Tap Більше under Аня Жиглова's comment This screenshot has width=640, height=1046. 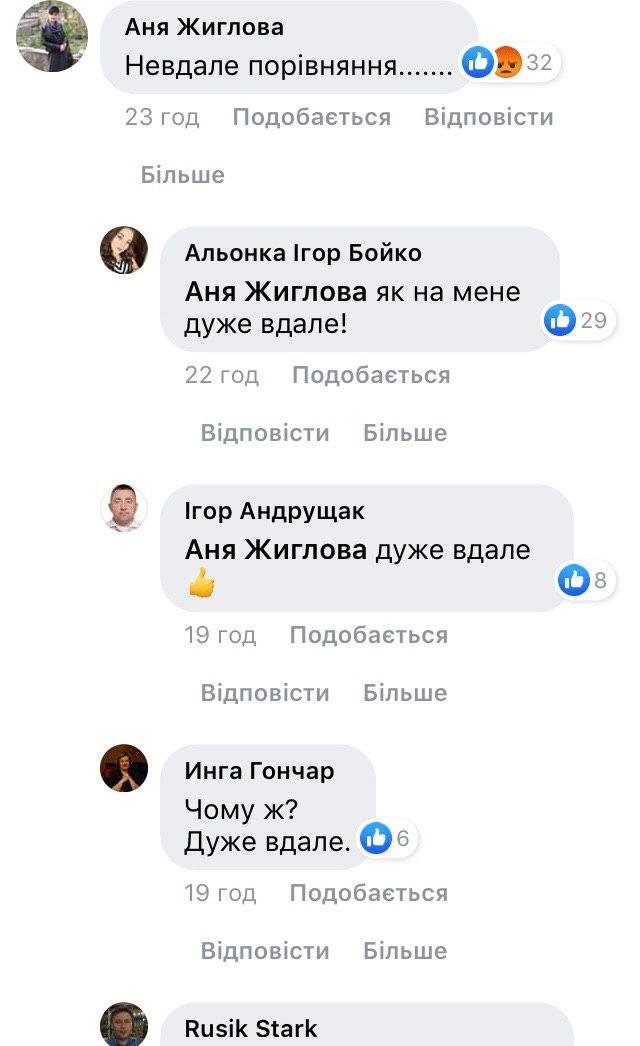click(x=182, y=175)
